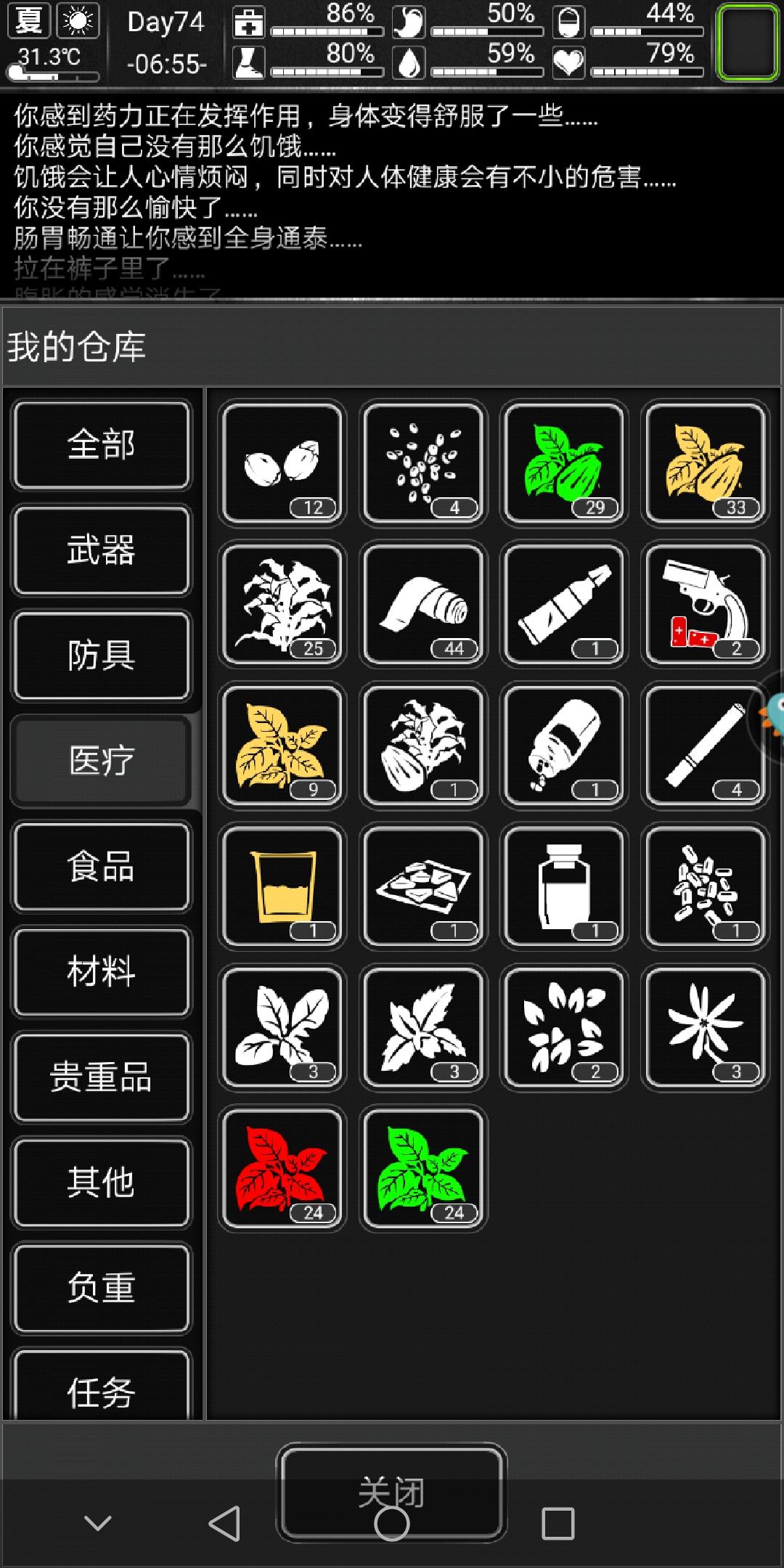Select the 武器 category

102,550
